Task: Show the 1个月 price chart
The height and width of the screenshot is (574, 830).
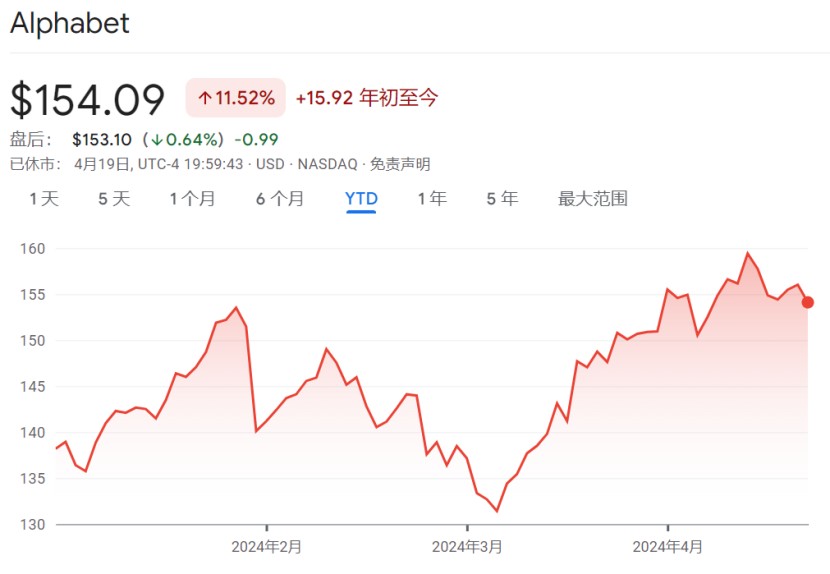Action: 192,199
